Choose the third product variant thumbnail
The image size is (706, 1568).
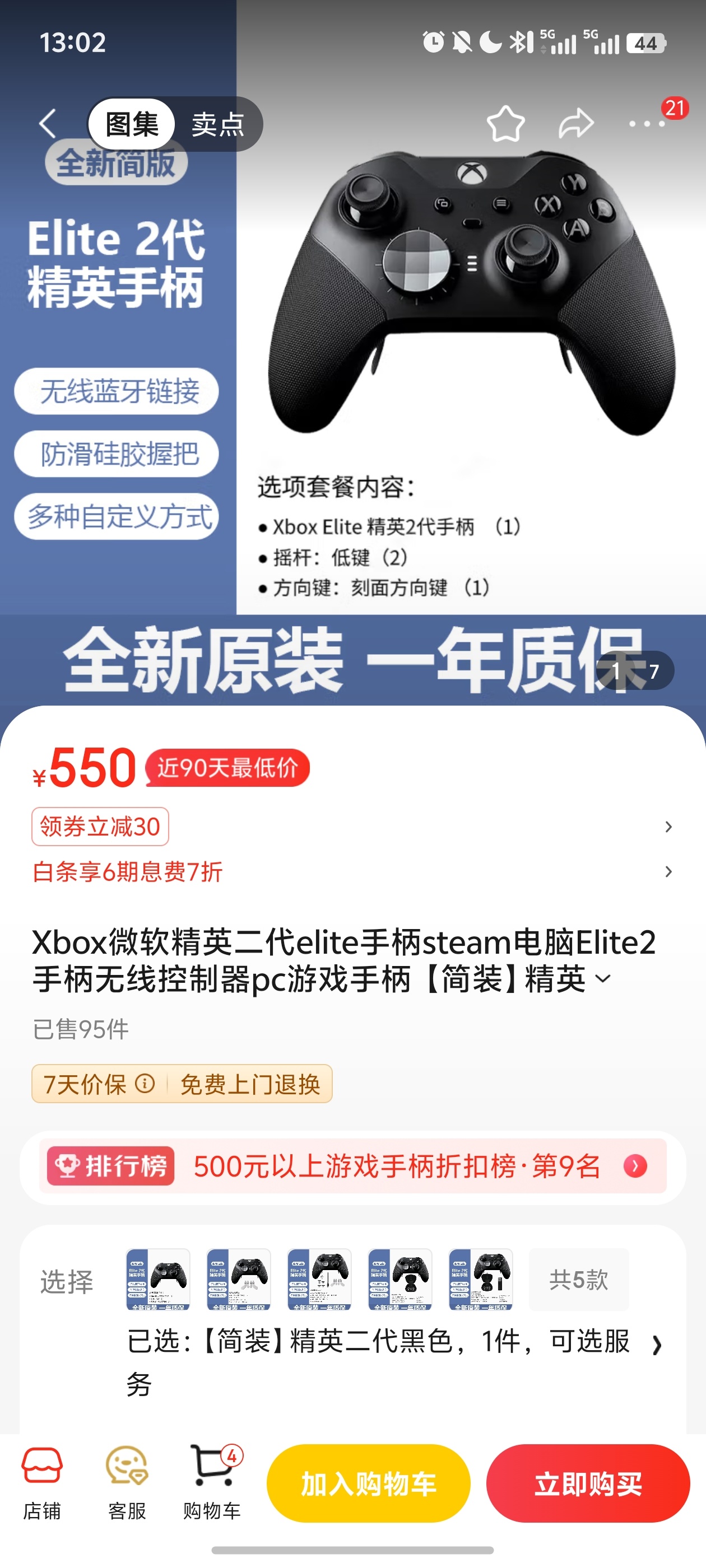click(x=319, y=1279)
